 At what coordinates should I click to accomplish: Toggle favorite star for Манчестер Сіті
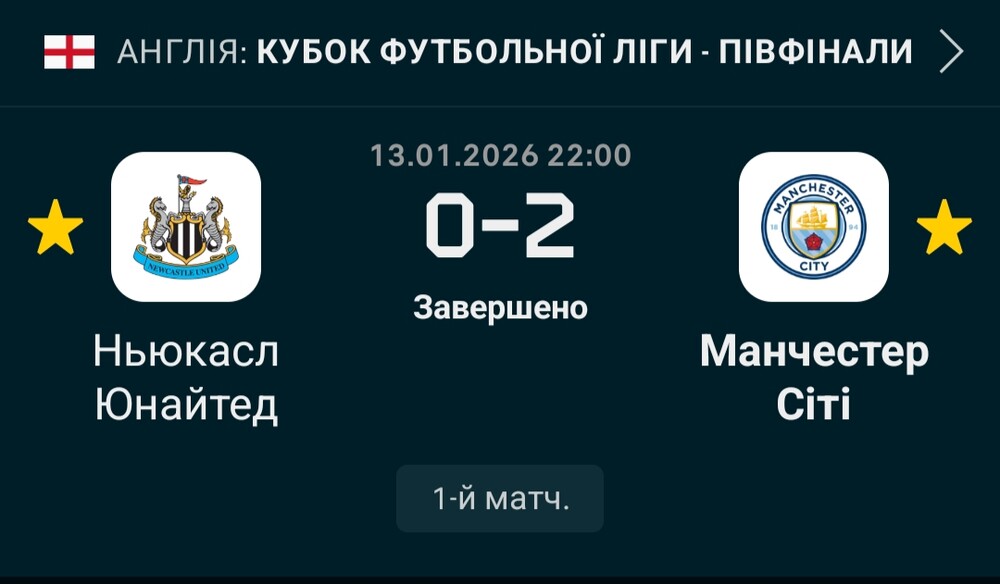pyautogui.click(x=943, y=227)
